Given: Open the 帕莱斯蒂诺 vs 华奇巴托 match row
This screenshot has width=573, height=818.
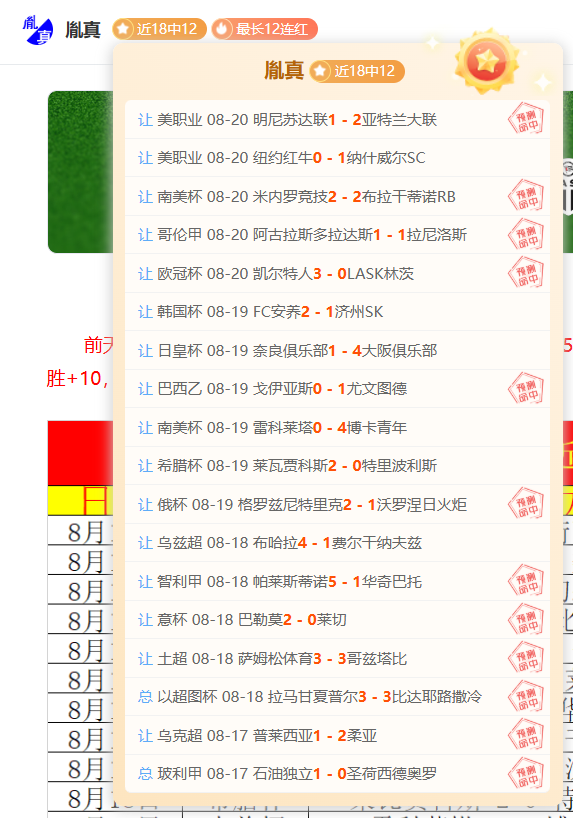Looking at the screenshot, I should click(338, 581).
